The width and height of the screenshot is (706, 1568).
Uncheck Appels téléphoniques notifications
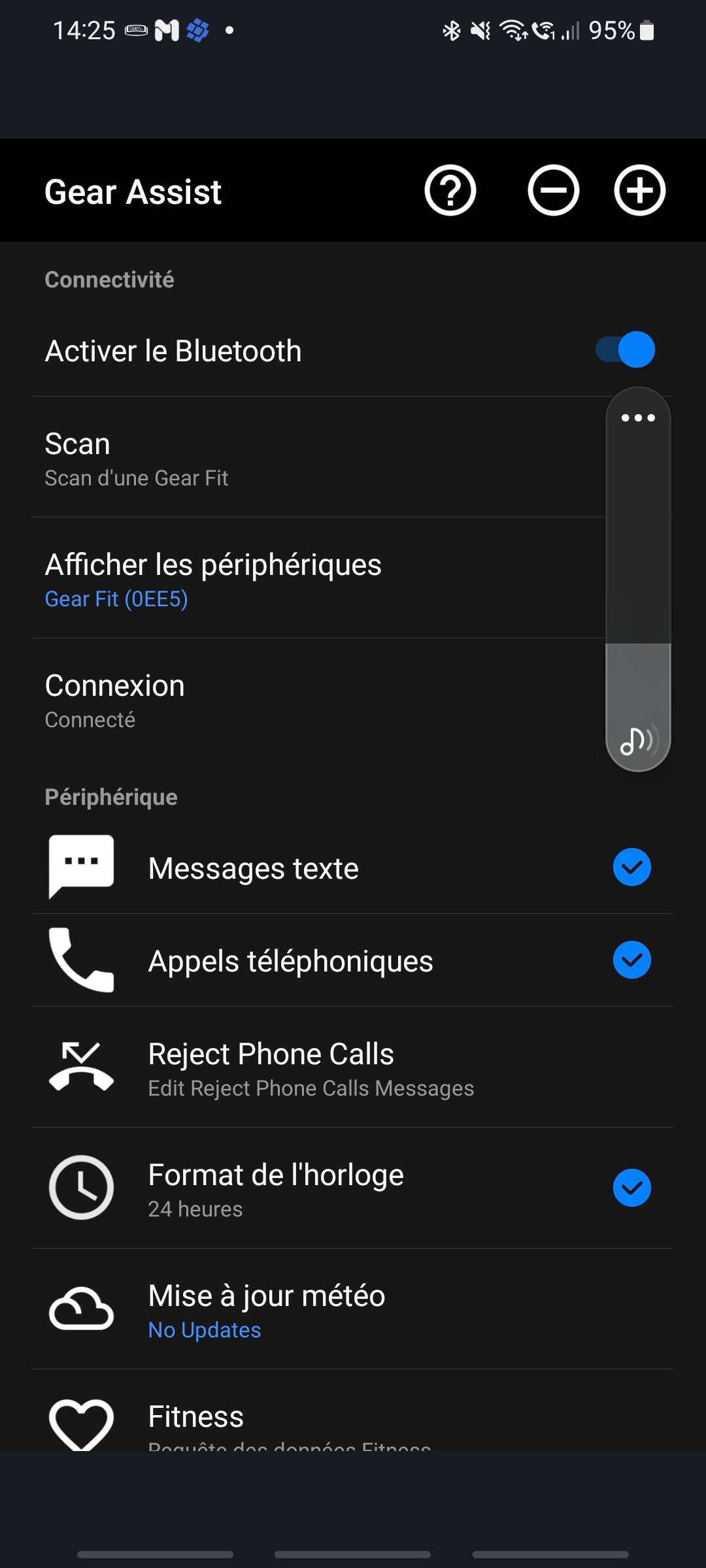[x=631, y=960]
